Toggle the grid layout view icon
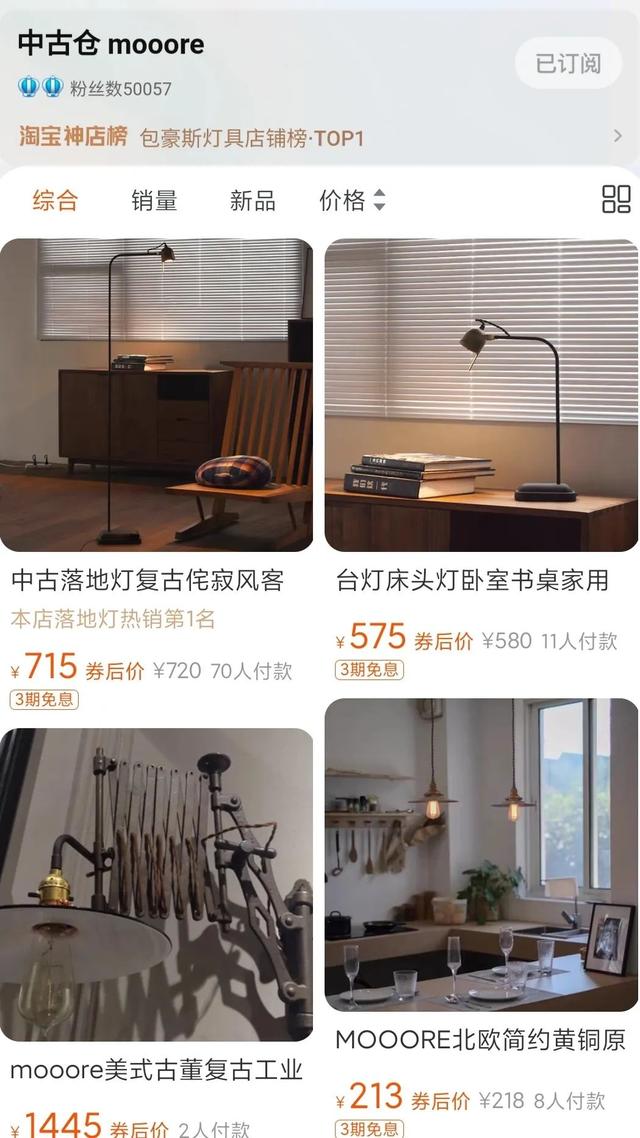 tap(616, 199)
